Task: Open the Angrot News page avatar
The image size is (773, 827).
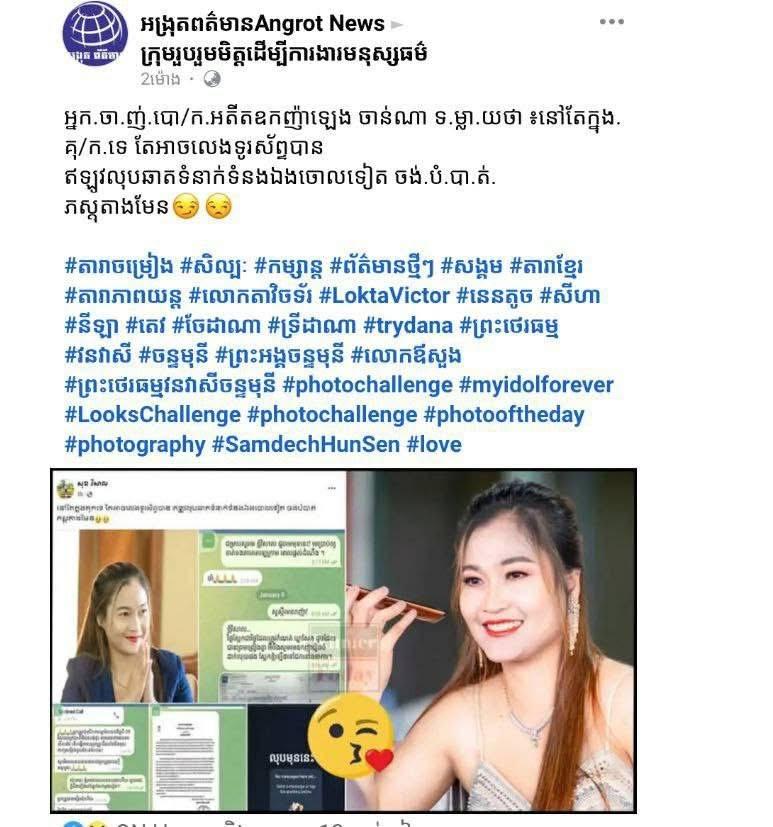Action: 95,34
